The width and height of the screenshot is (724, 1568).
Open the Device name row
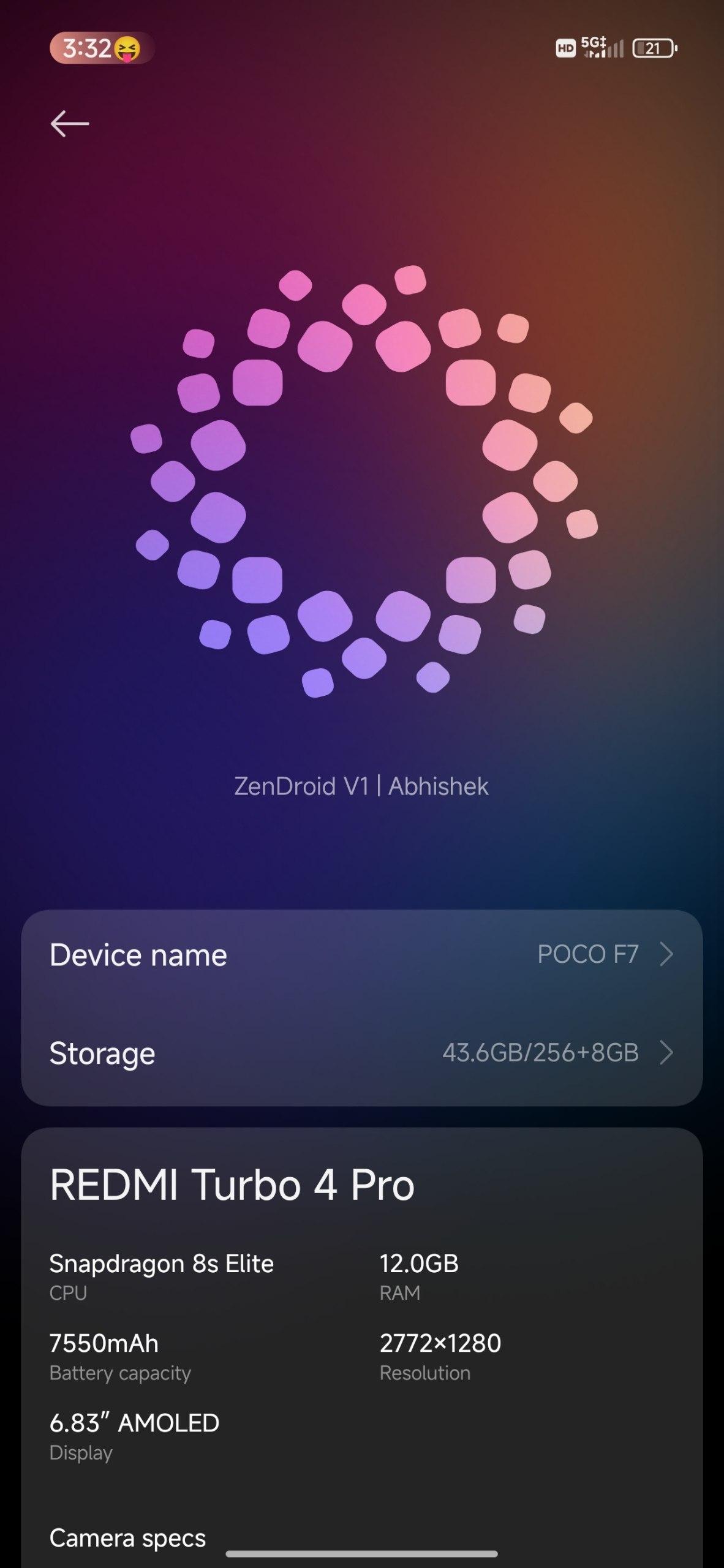[361, 954]
